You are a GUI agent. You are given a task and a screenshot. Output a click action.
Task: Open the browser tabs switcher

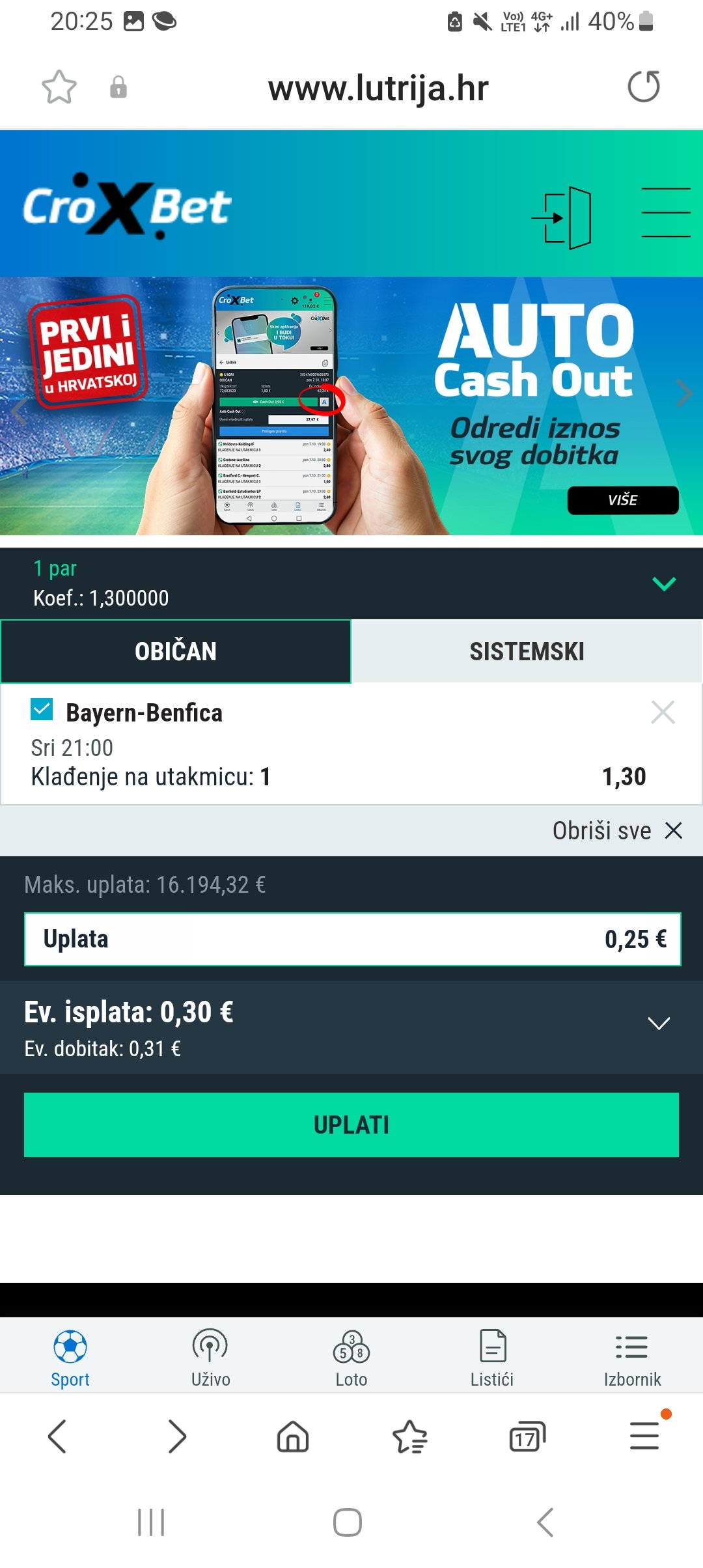pyautogui.click(x=527, y=1436)
